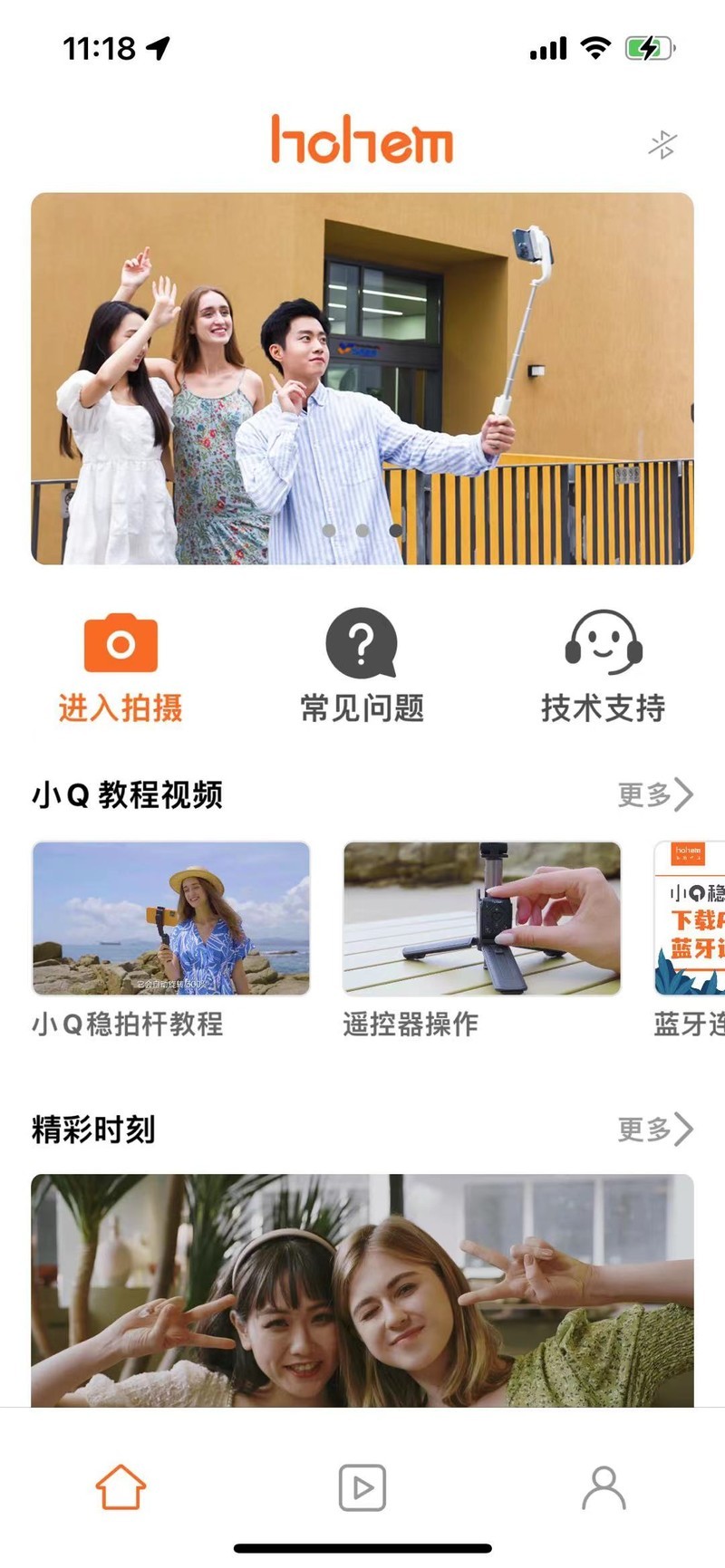Open the camera via 进入拍摄 icon
Viewport: 725px width, 1568px height.
[x=121, y=643]
